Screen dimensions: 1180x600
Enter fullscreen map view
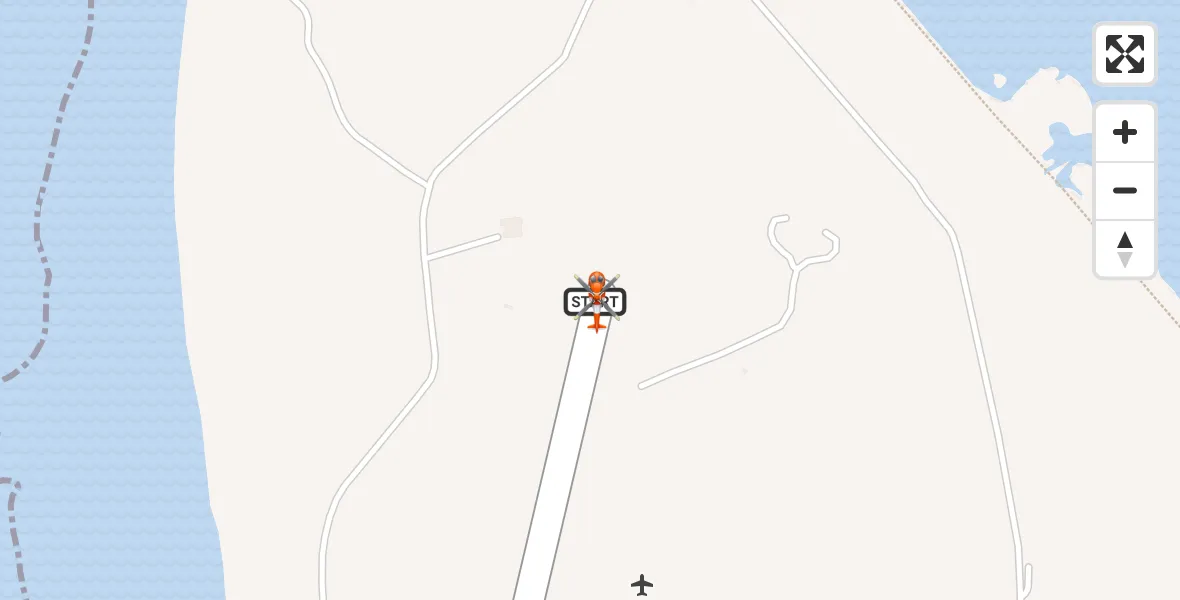click(x=1124, y=54)
